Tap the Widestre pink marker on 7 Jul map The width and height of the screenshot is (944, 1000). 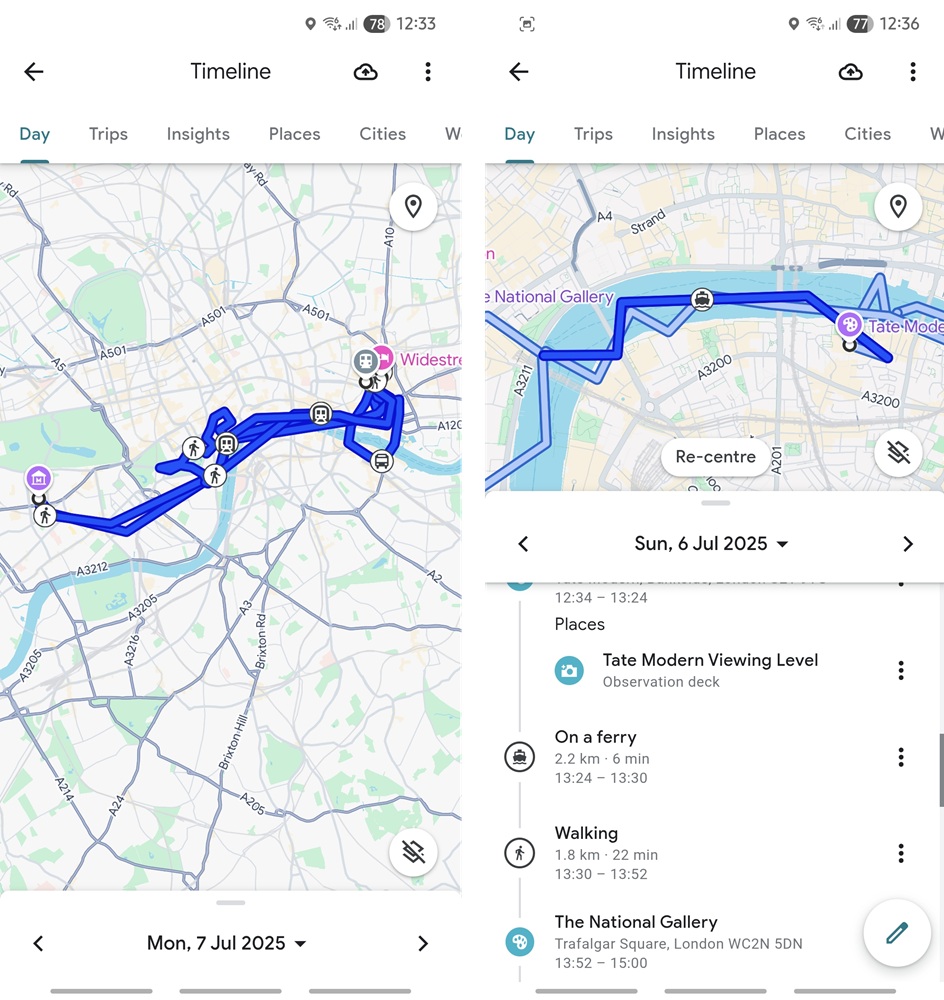[x=384, y=358]
